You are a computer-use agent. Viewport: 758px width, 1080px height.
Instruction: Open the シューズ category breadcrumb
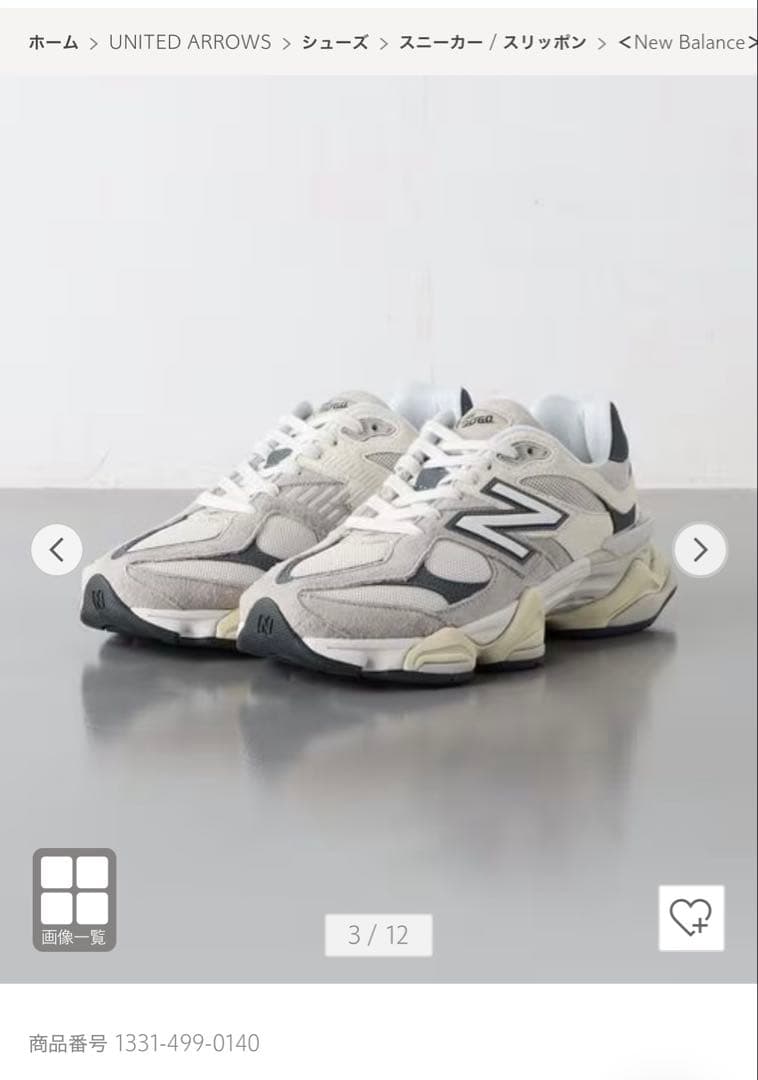point(335,42)
